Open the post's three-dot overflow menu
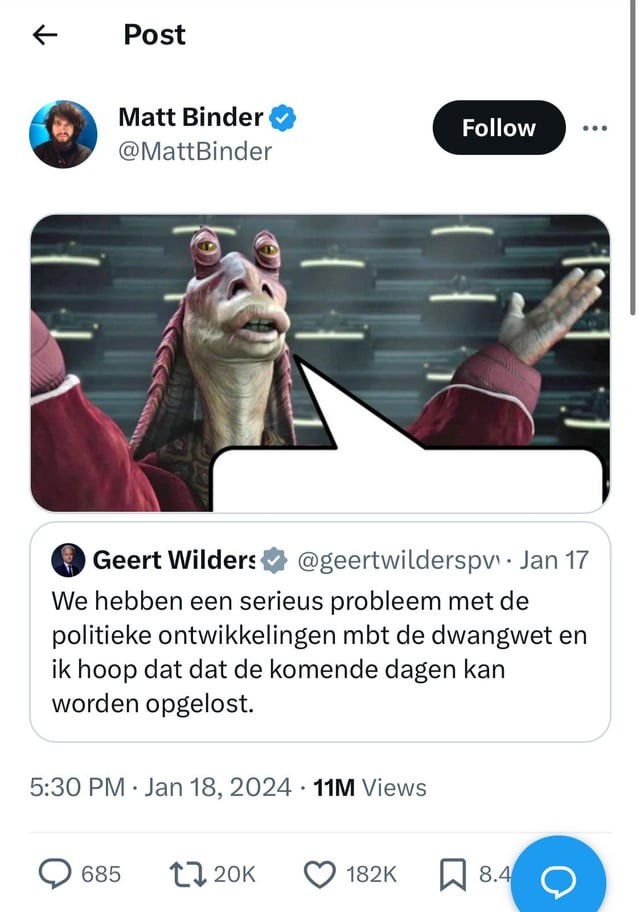Image resolution: width=640 pixels, height=912 pixels. click(595, 128)
